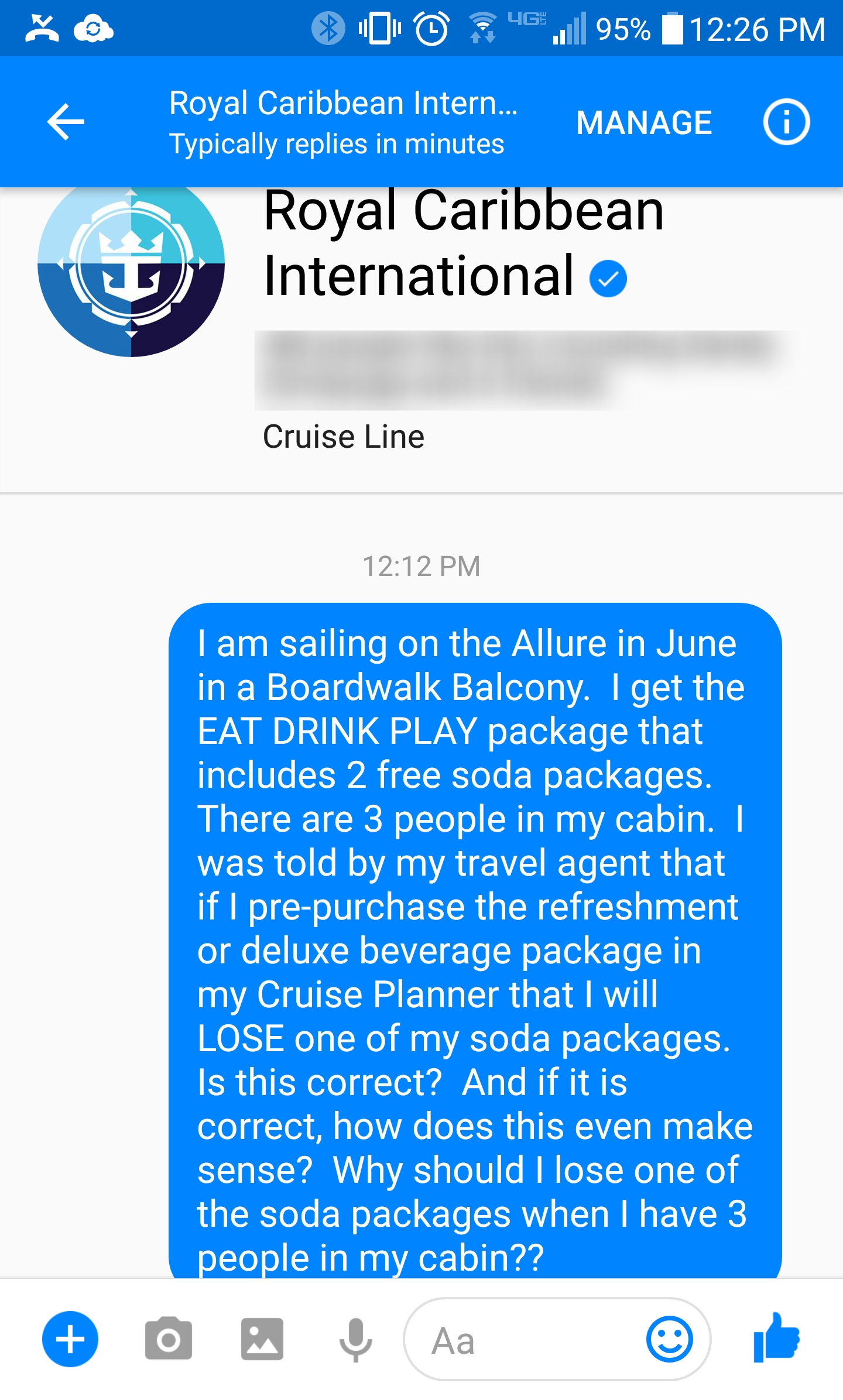Tap the MANAGE button

coord(644,123)
